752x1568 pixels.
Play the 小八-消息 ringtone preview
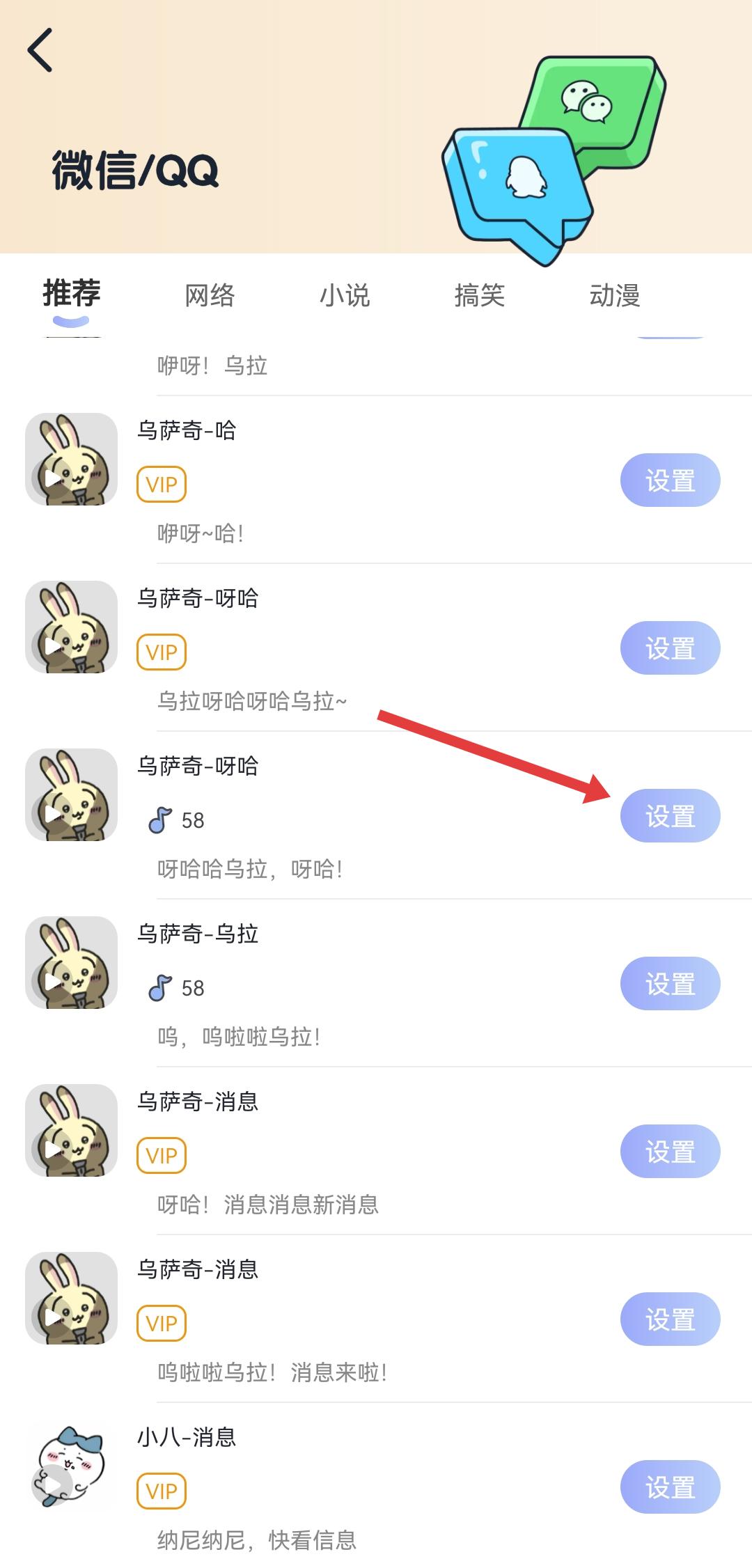click(x=53, y=1484)
